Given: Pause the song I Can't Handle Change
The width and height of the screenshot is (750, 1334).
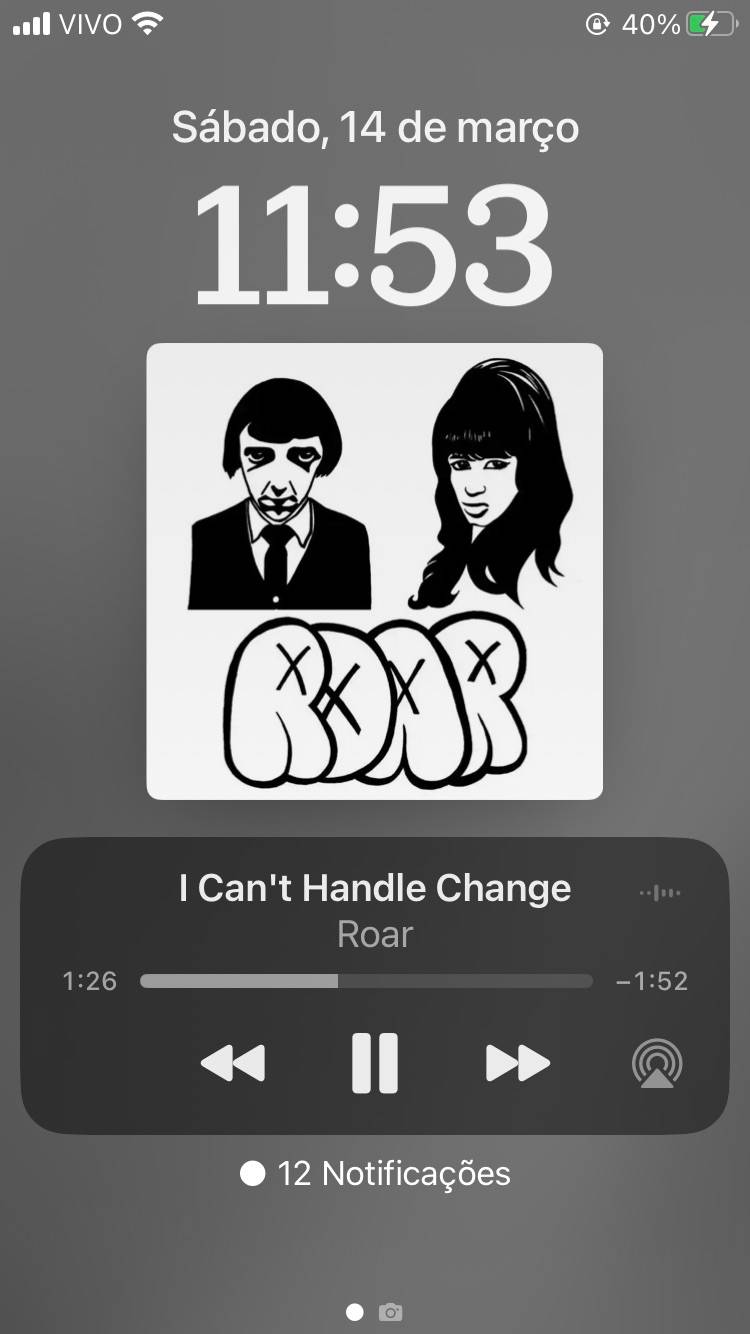Looking at the screenshot, I should tap(375, 1063).
